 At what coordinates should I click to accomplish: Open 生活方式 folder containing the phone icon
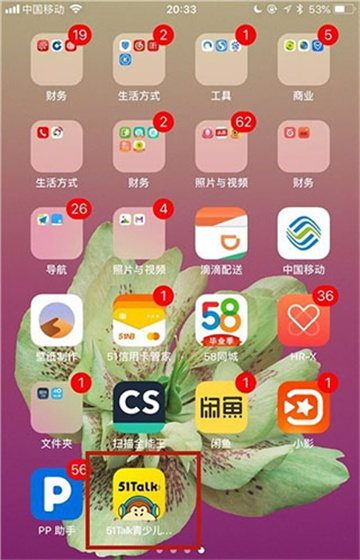[x=57, y=146]
